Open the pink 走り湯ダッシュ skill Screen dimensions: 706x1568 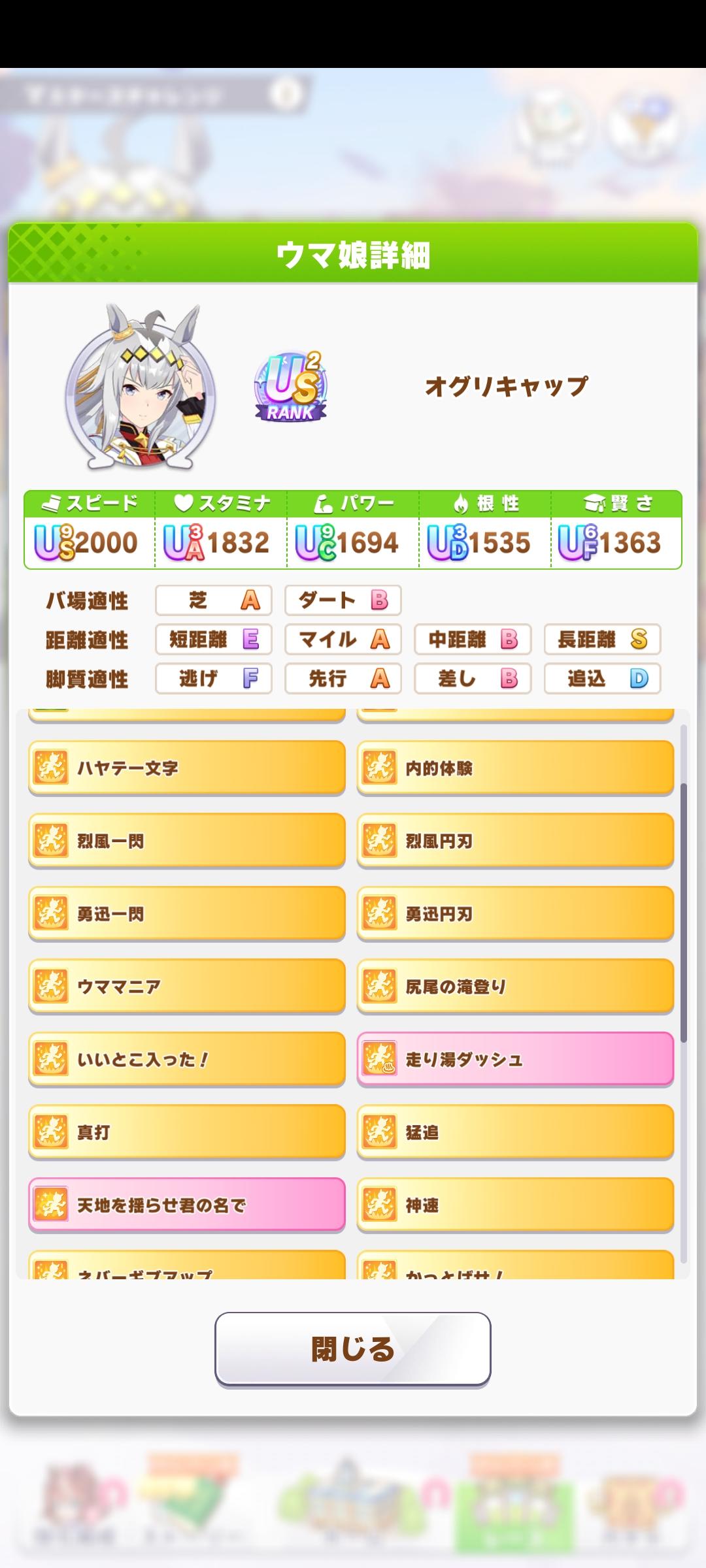click(x=515, y=1059)
